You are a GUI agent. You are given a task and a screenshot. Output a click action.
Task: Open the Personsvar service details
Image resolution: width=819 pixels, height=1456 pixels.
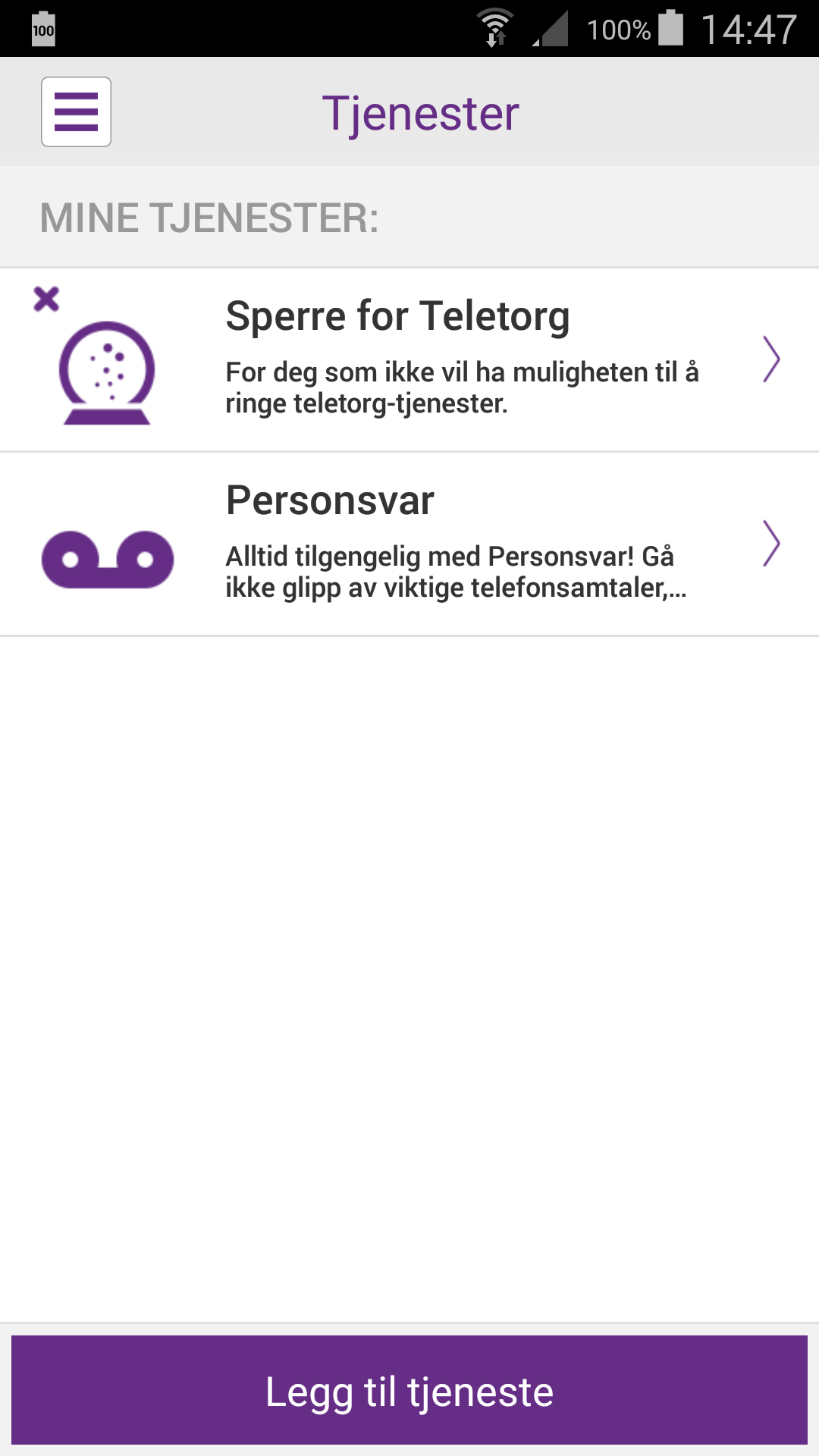(409, 544)
